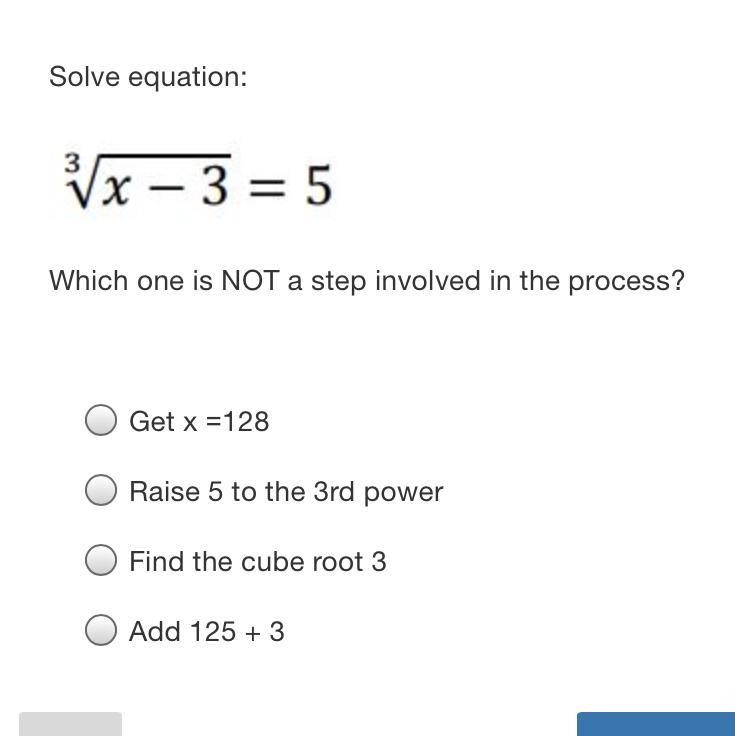Viewport: 735px width, 736px height.
Task: Select the answer "Get x =128"
Action: click(101, 421)
